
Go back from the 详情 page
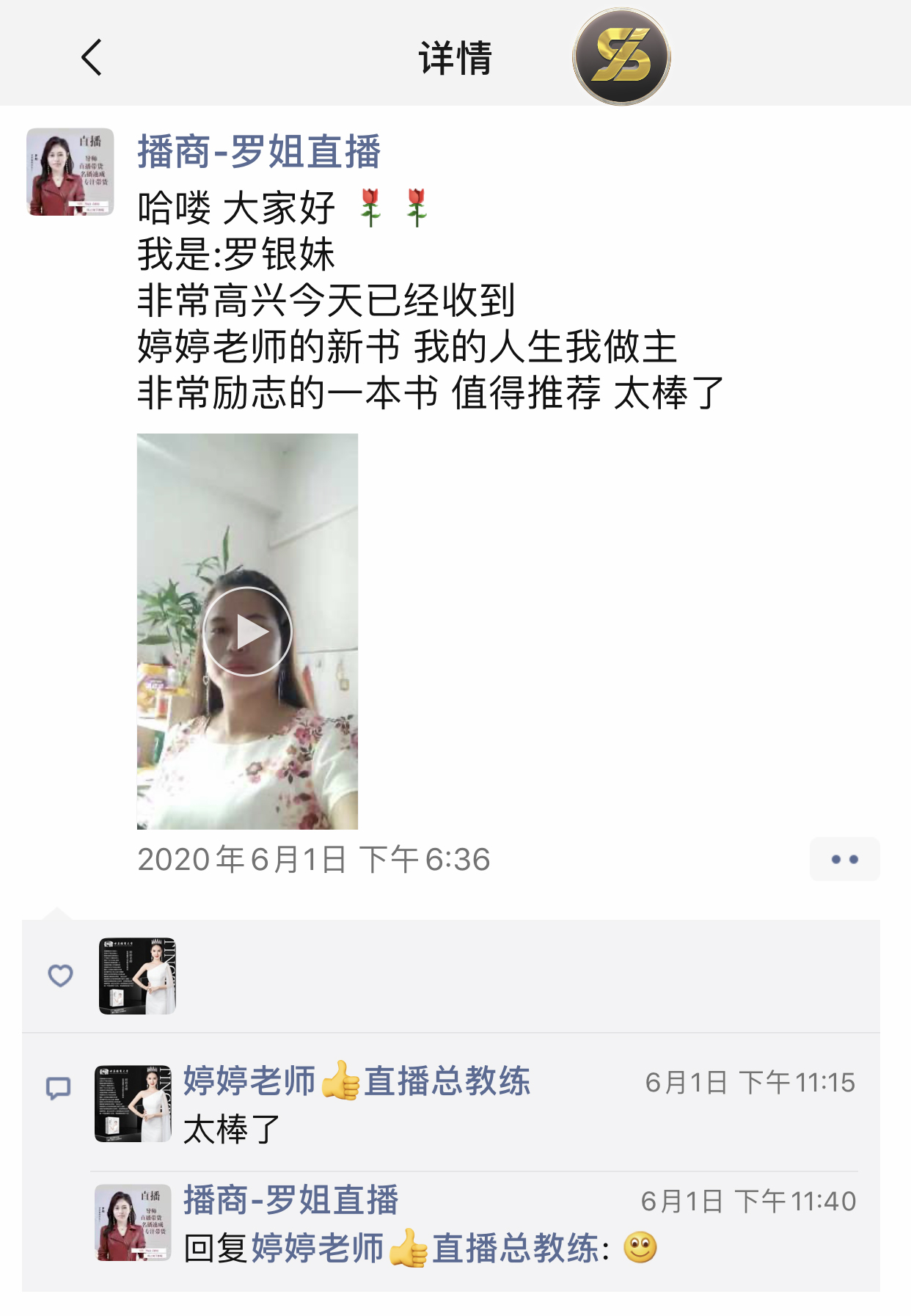coord(92,58)
